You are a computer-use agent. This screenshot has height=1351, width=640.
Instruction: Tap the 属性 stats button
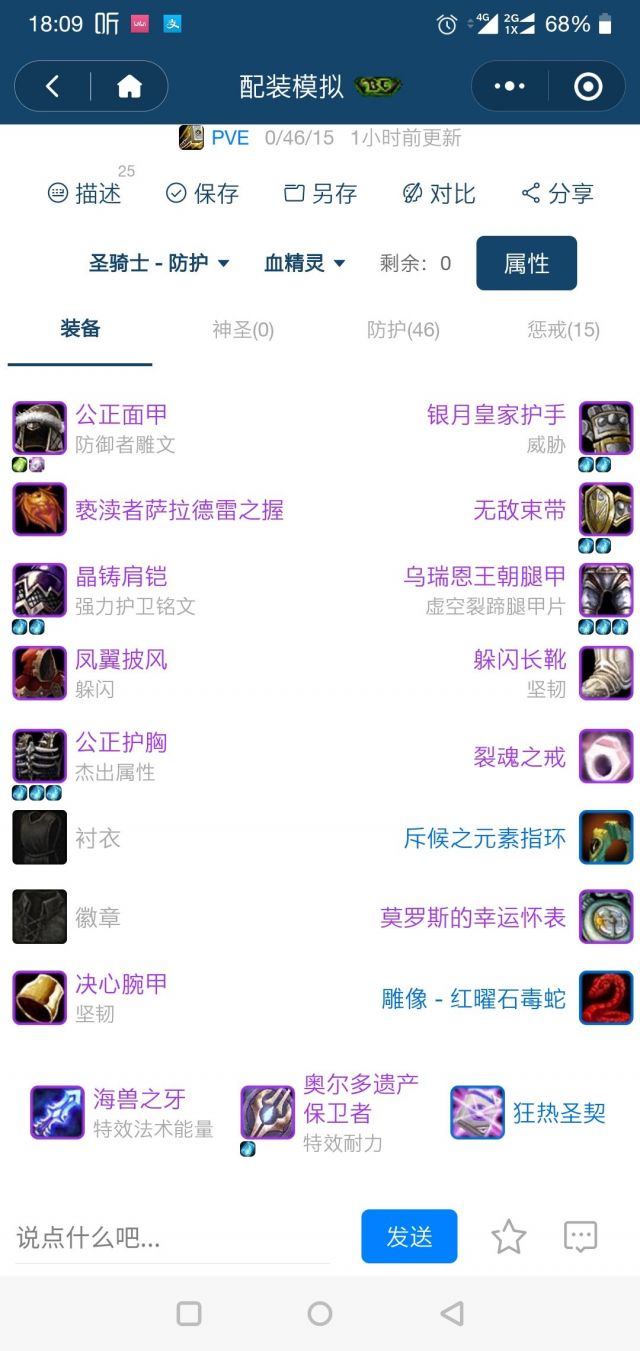point(526,263)
